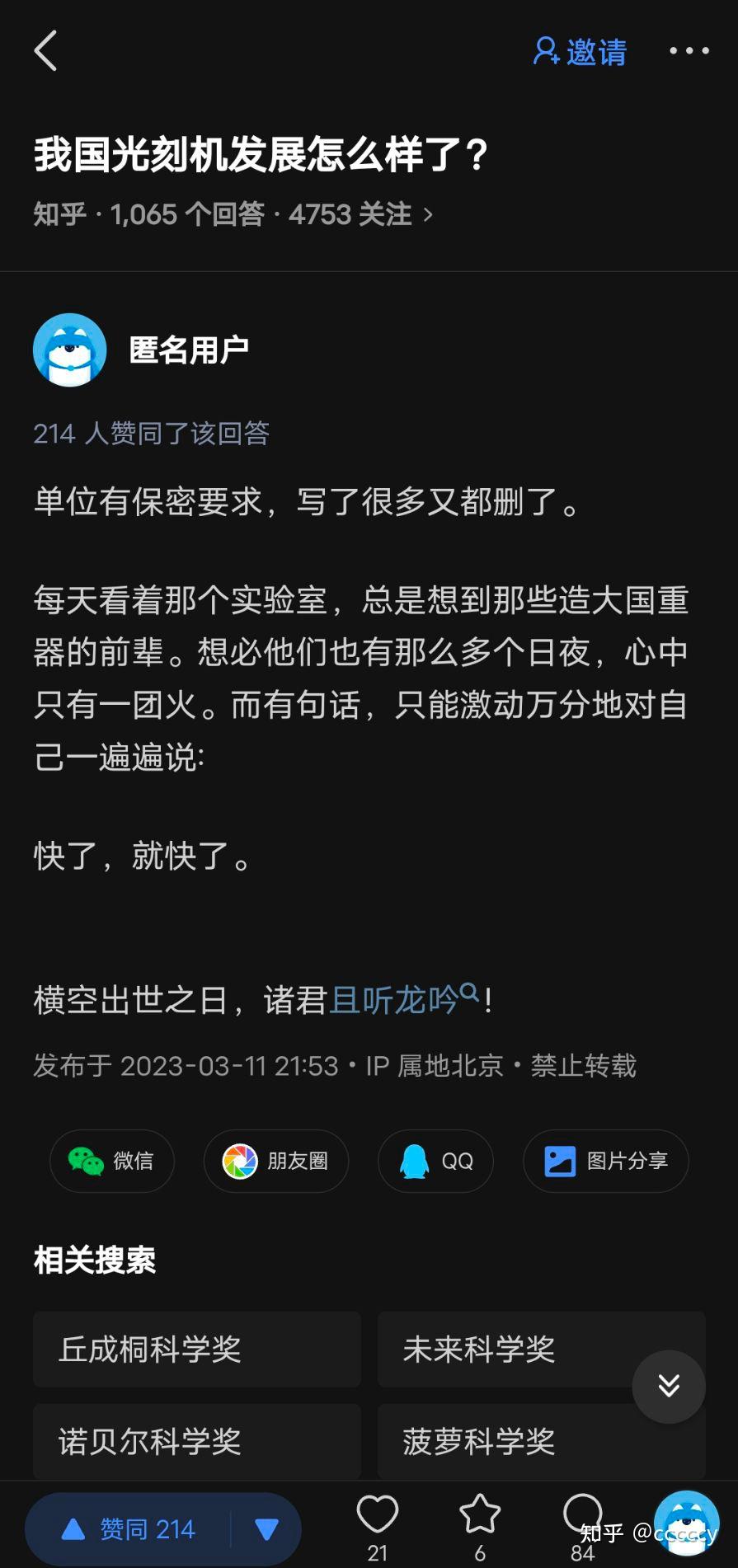Image resolution: width=738 pixels, height=1568 pixels.
Task: Go back using the top-left arrow
Action: click(x=46, y=51)
